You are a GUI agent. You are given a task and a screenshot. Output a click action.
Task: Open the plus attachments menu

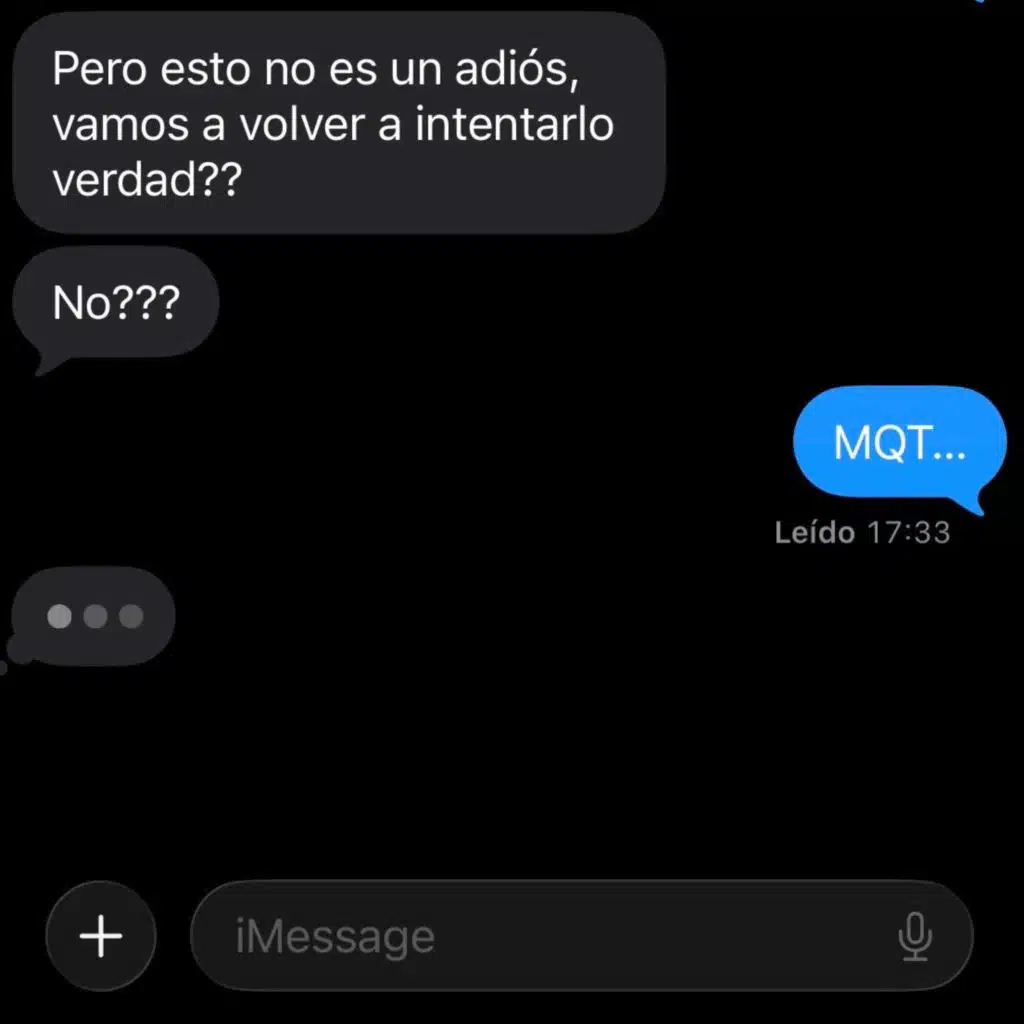click(x=101, y=936)
